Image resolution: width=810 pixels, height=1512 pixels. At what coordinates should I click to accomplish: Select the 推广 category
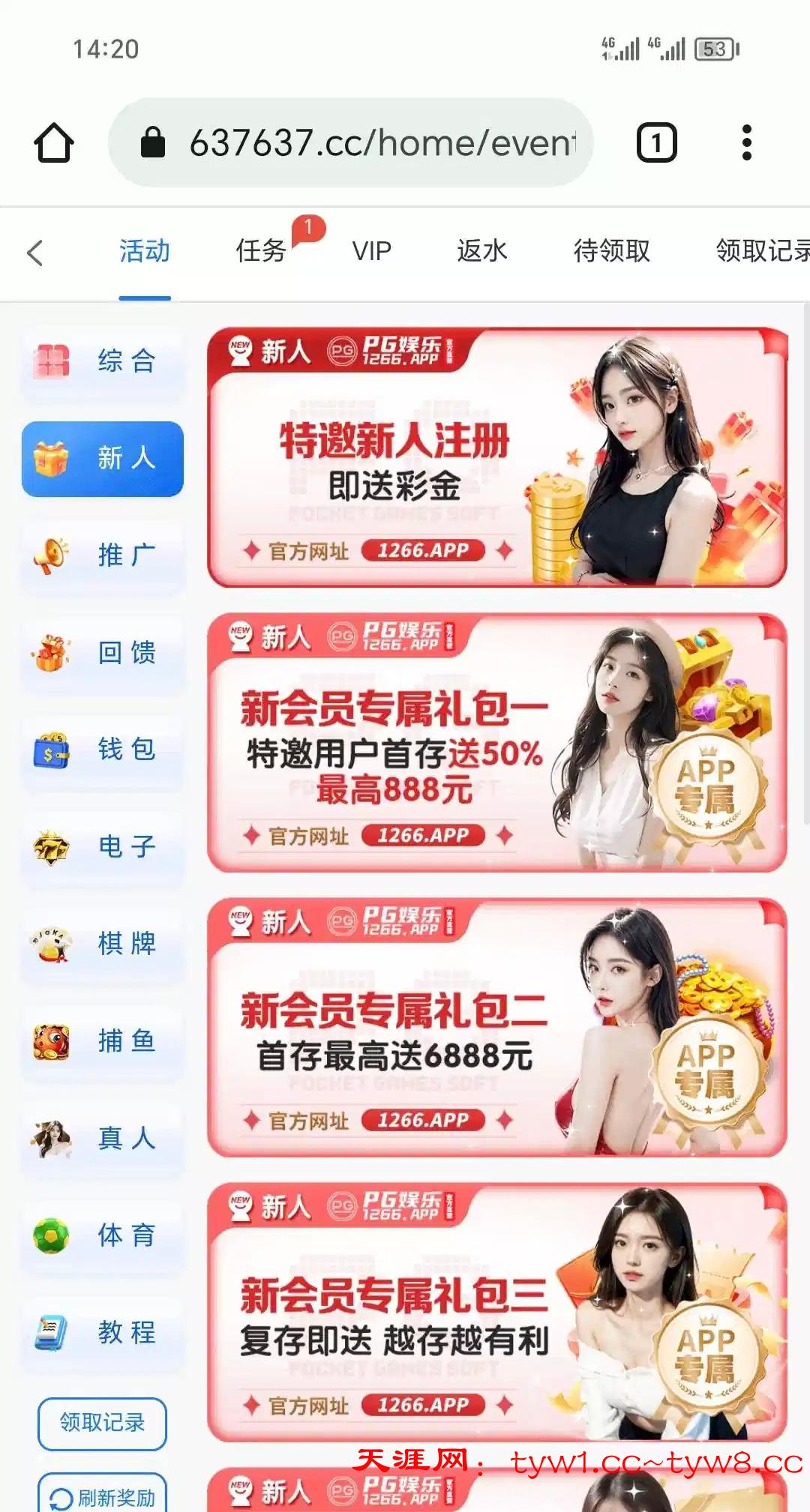(103, 555)
